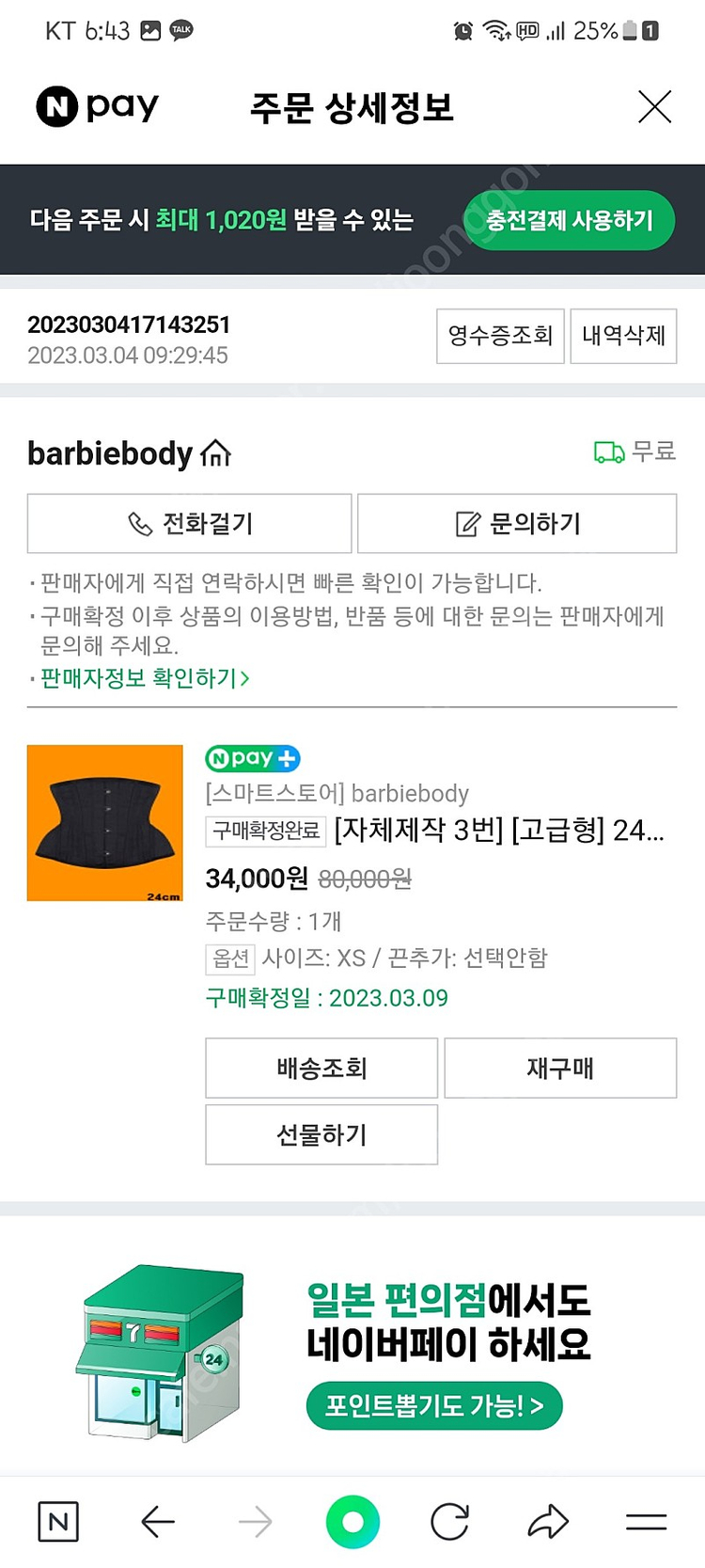Tap the refresh icon in bottom bar
Image resolution: width=705 pixels, height=1568 pixels.
click(x=449, y=1520)
